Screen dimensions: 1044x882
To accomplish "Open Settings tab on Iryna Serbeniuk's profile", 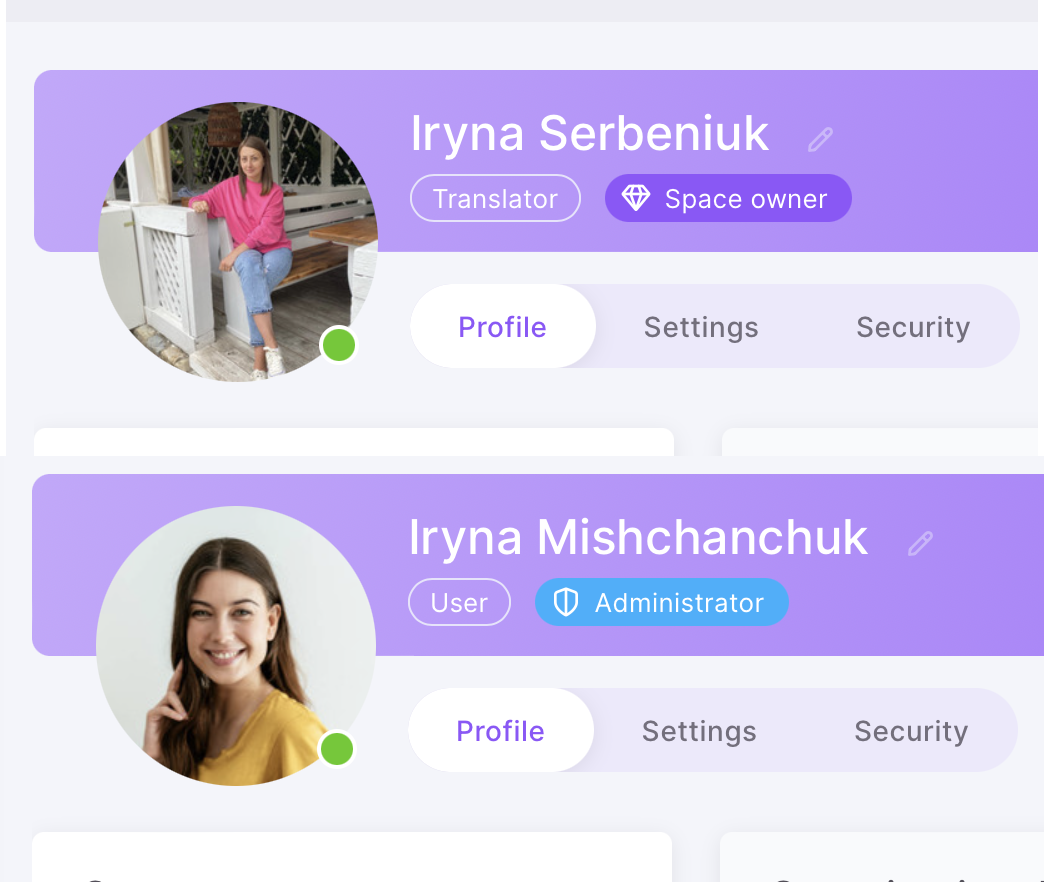I will coord(701,327).
